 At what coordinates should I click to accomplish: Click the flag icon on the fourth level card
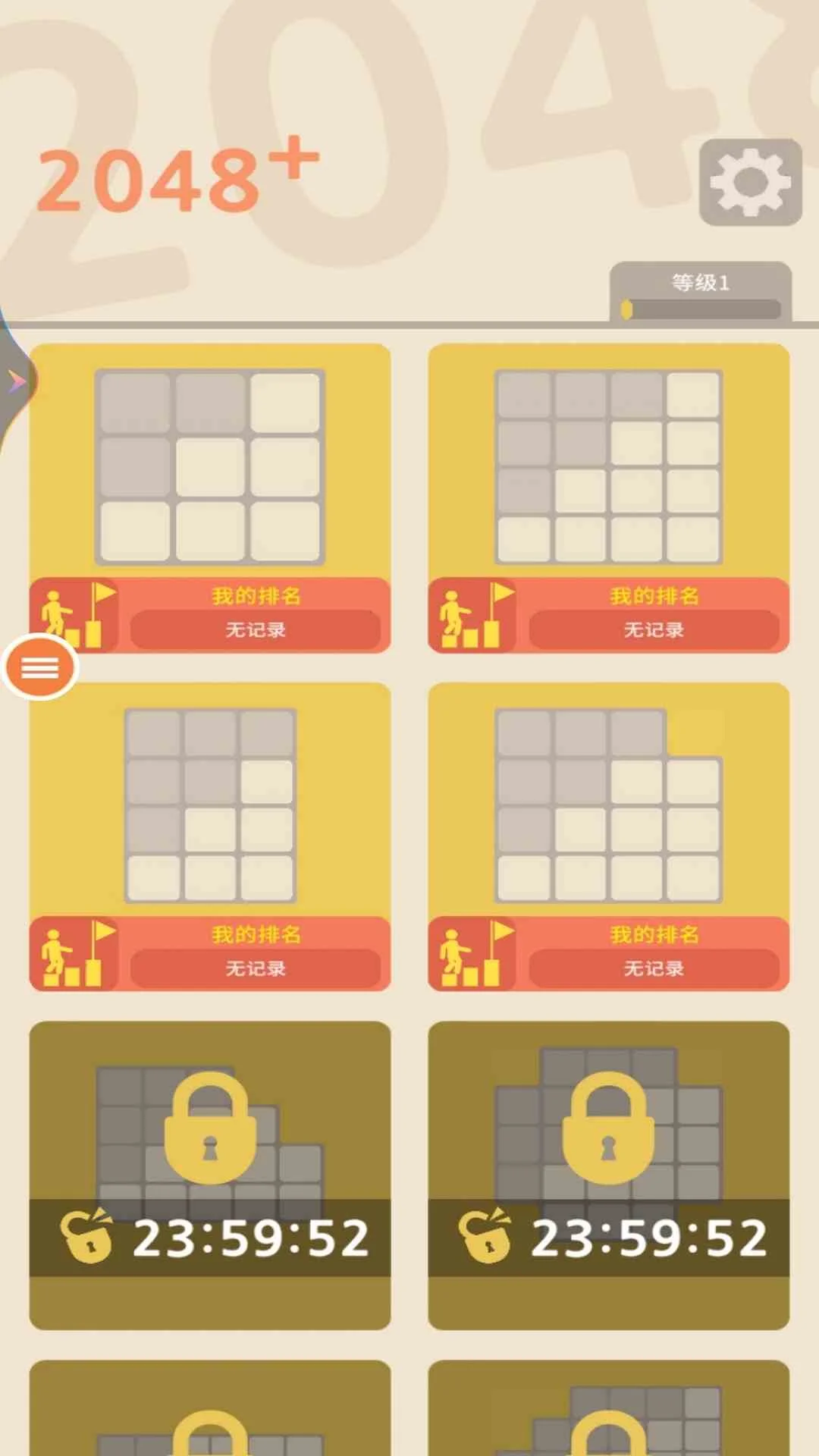point(502,931)
